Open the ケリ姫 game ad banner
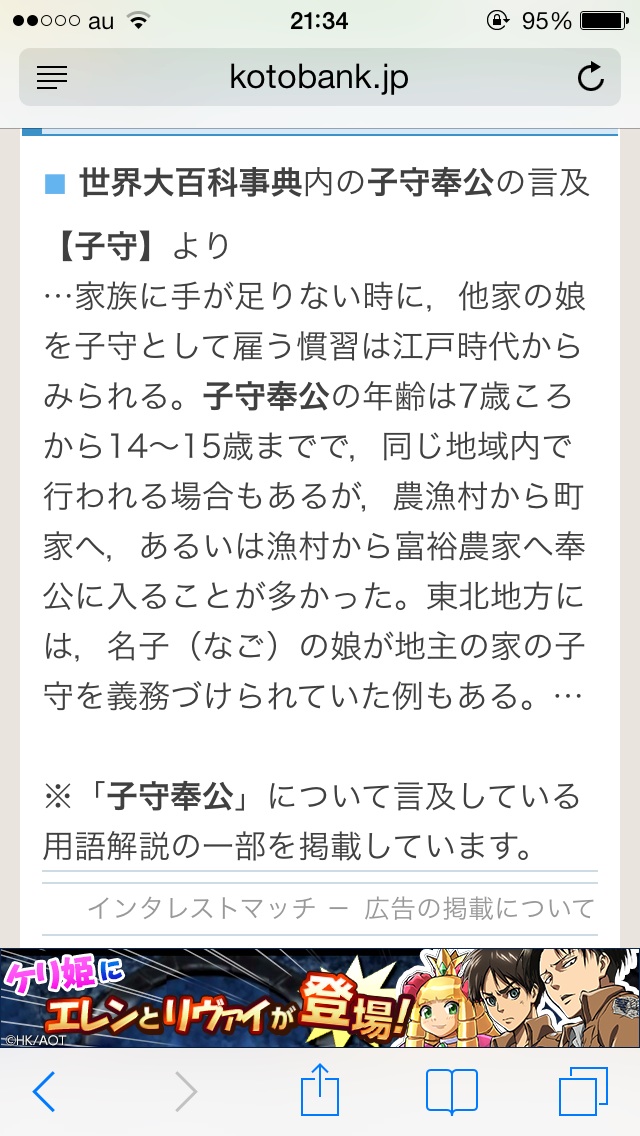Screen dimensions: 640x1136 click(x=320, y=998)
